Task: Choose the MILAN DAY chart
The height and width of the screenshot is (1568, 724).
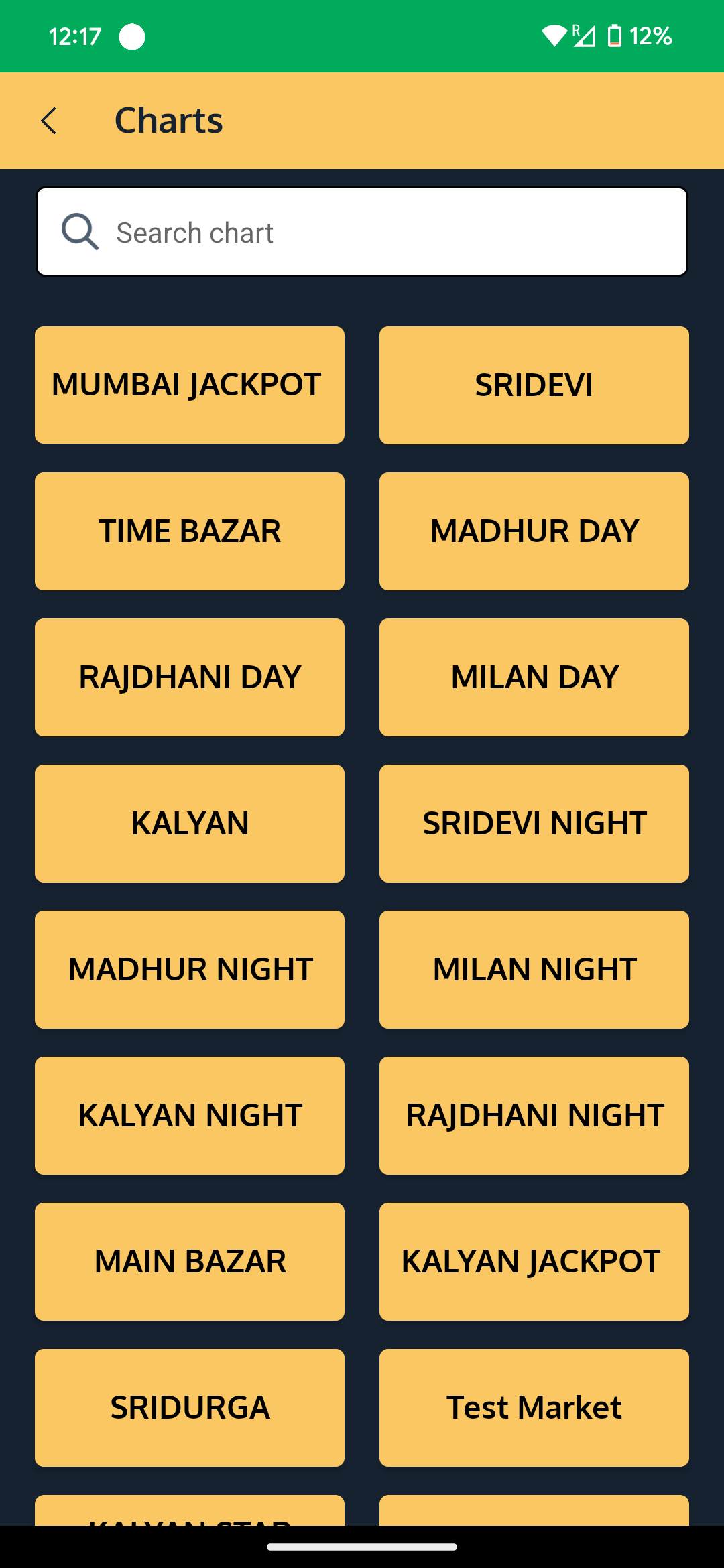Action: [534, 677]
